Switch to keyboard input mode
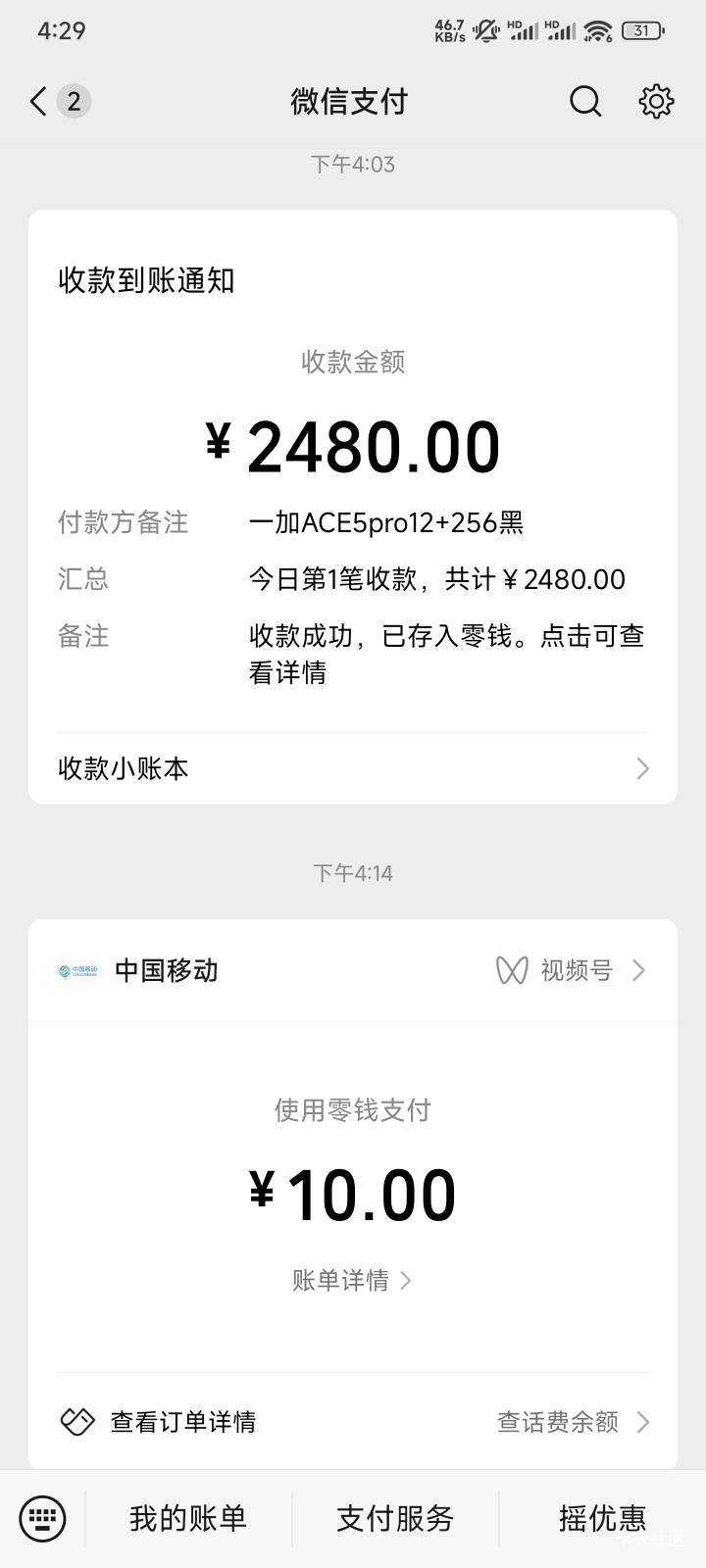Viewport: 706px width, 1568px height. click(42, 1518)
